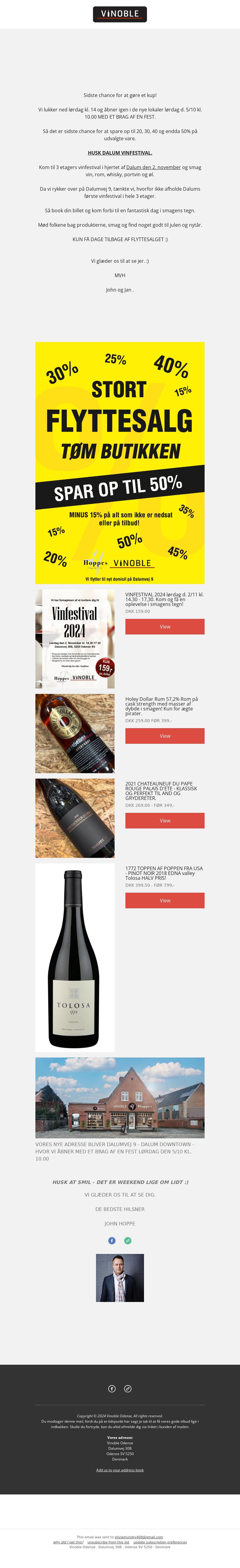240x1568 pixels.
Task: Tap View for Chateauneuf du Pape 2021
Action: (165, 821)
